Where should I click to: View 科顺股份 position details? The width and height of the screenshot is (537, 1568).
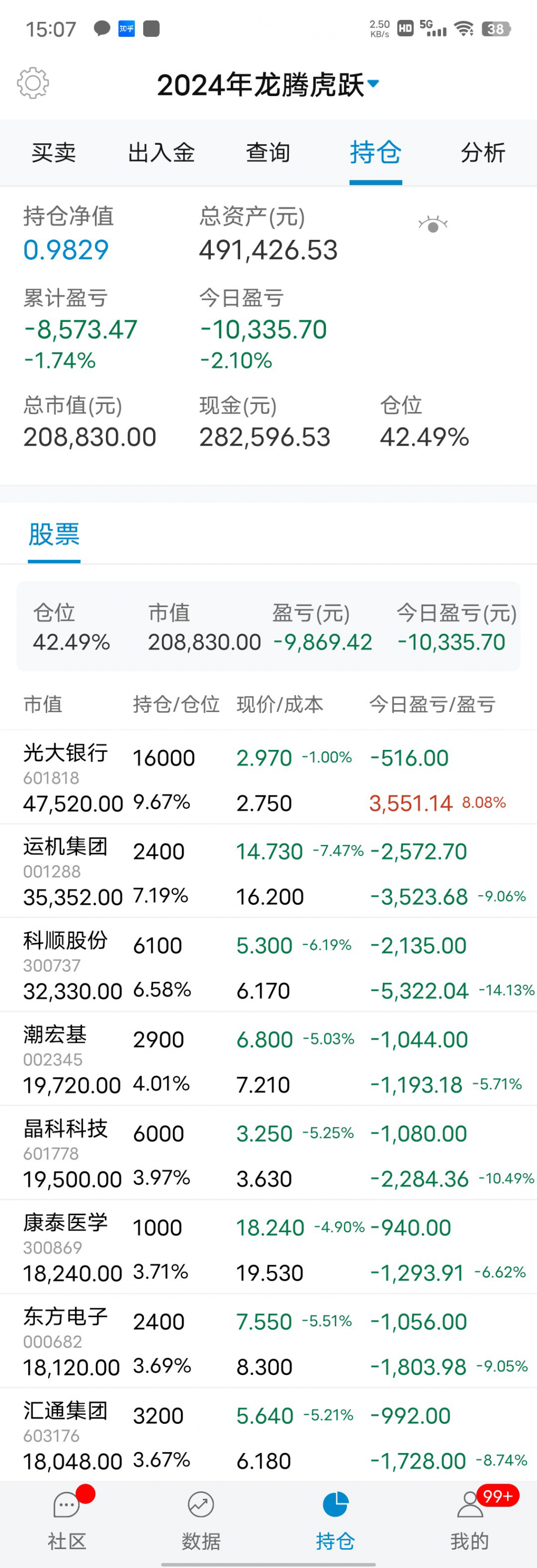[267, 966]
